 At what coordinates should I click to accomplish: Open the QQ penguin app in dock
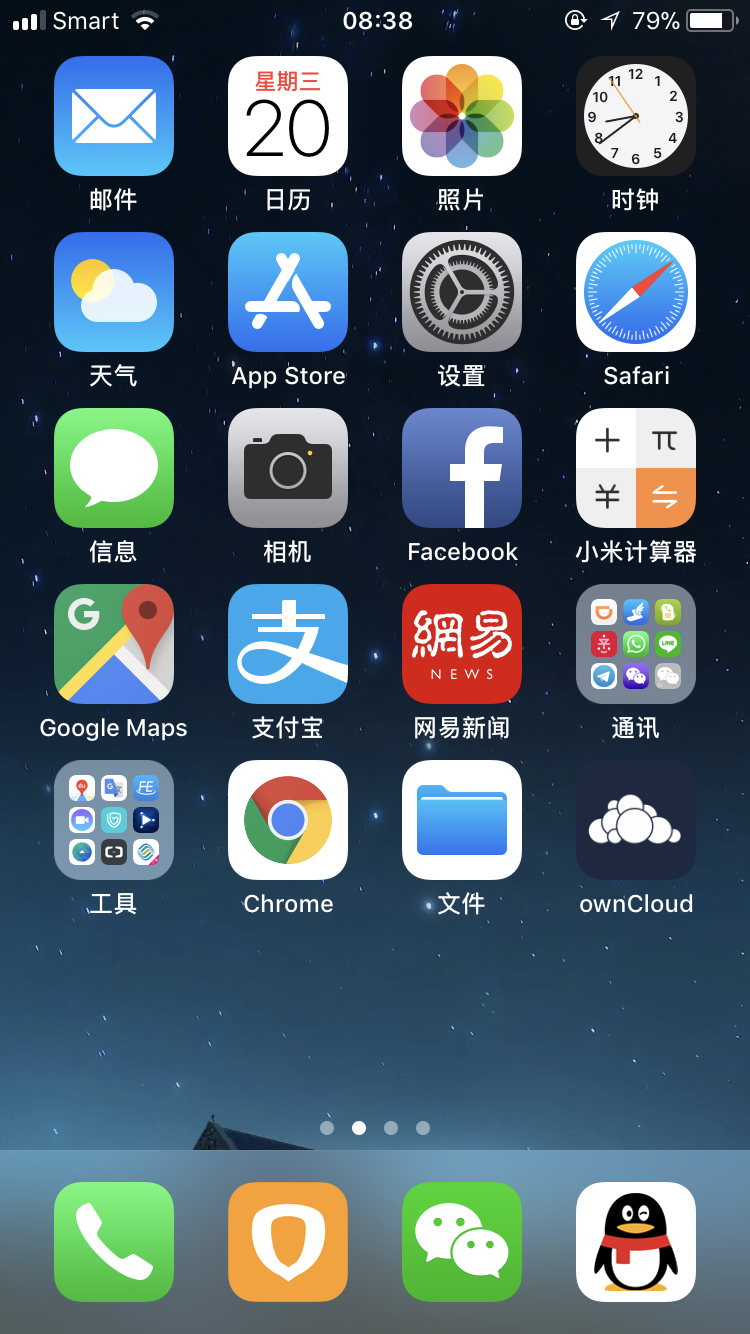coord(636,1242)
